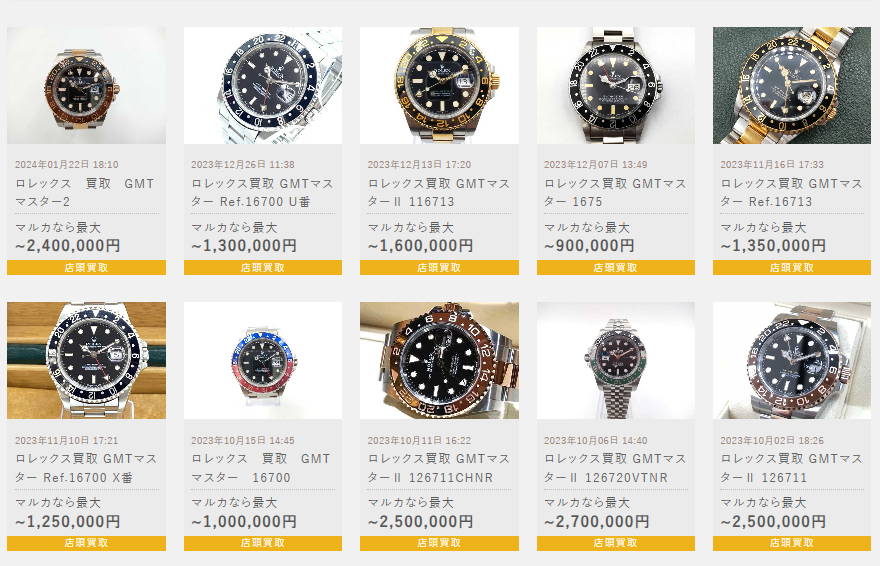Viewport: 880px width, 566px height.
Task: Open the GMT Master 2 card dated 2024年01月22日
Action: coord(86,192)
